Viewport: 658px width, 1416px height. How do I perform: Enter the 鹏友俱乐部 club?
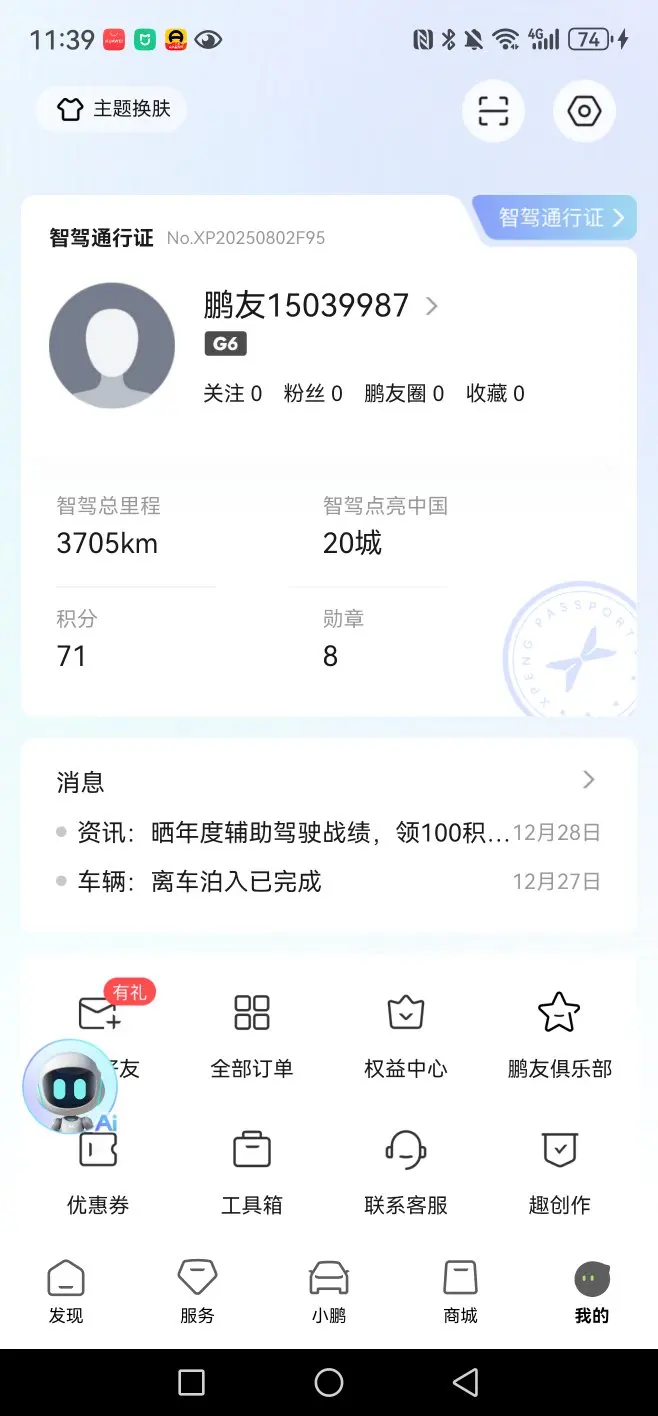[559, 1035]
